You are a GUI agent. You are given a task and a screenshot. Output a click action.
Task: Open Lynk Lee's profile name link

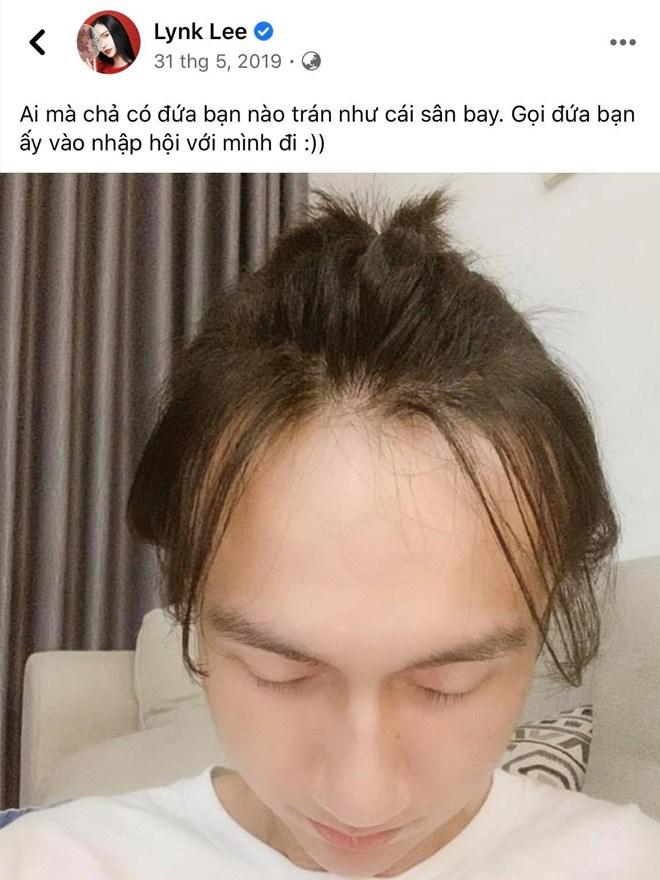(x=200, y=32)
